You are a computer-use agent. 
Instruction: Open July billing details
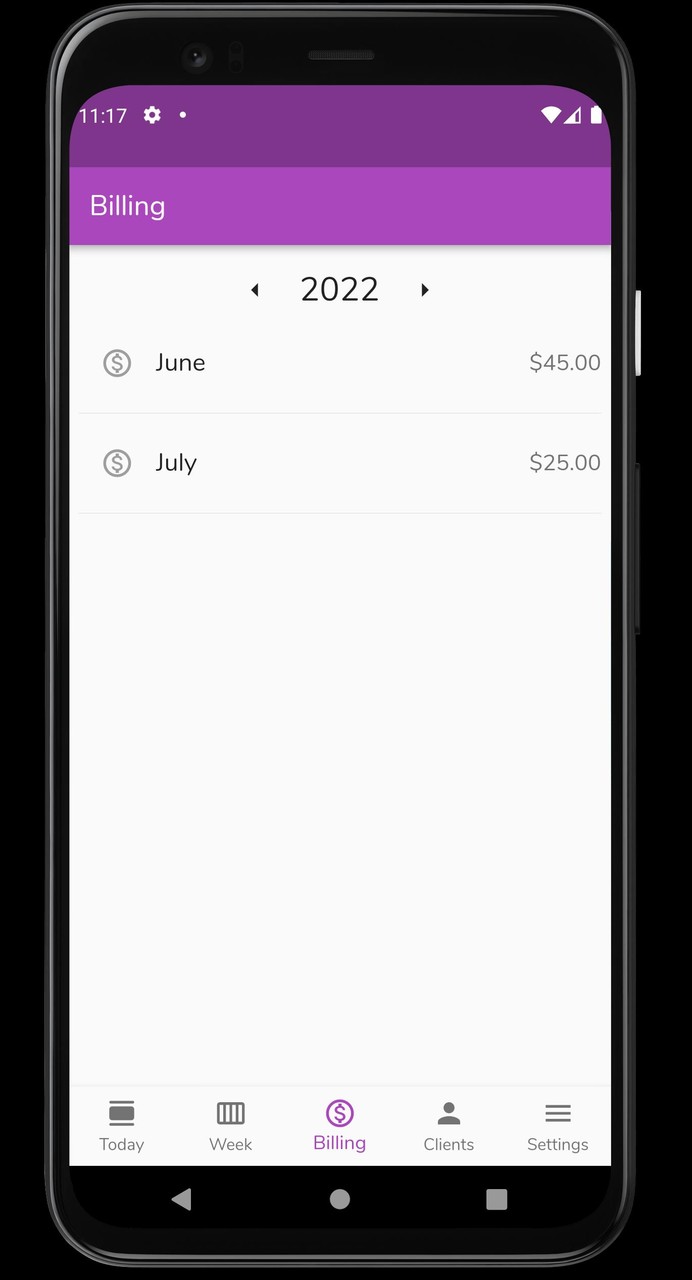click(x=340, y=463)
